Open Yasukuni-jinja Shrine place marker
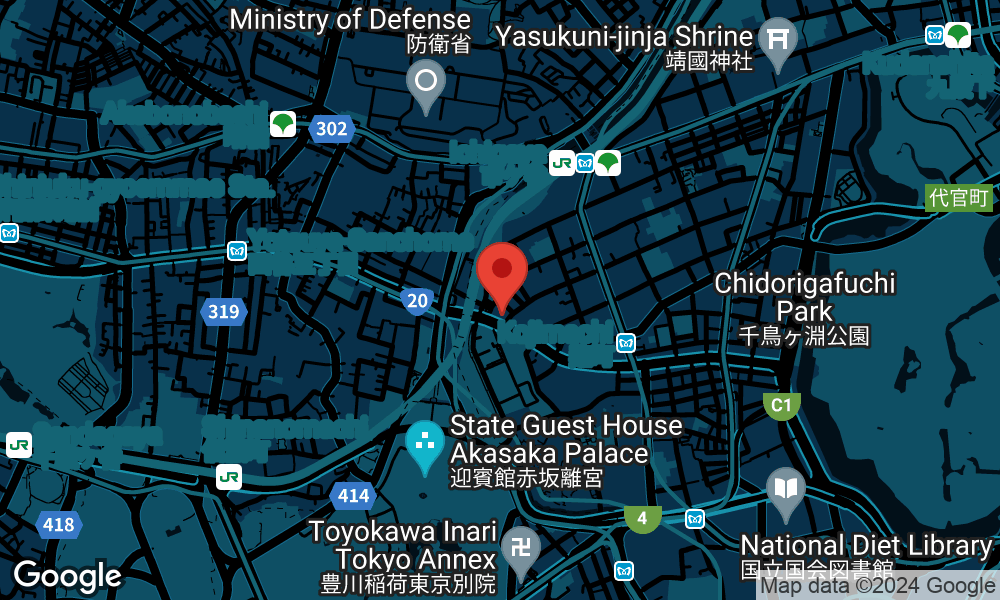This screenshot has height=600, width=1000. (x=778, y=41)
